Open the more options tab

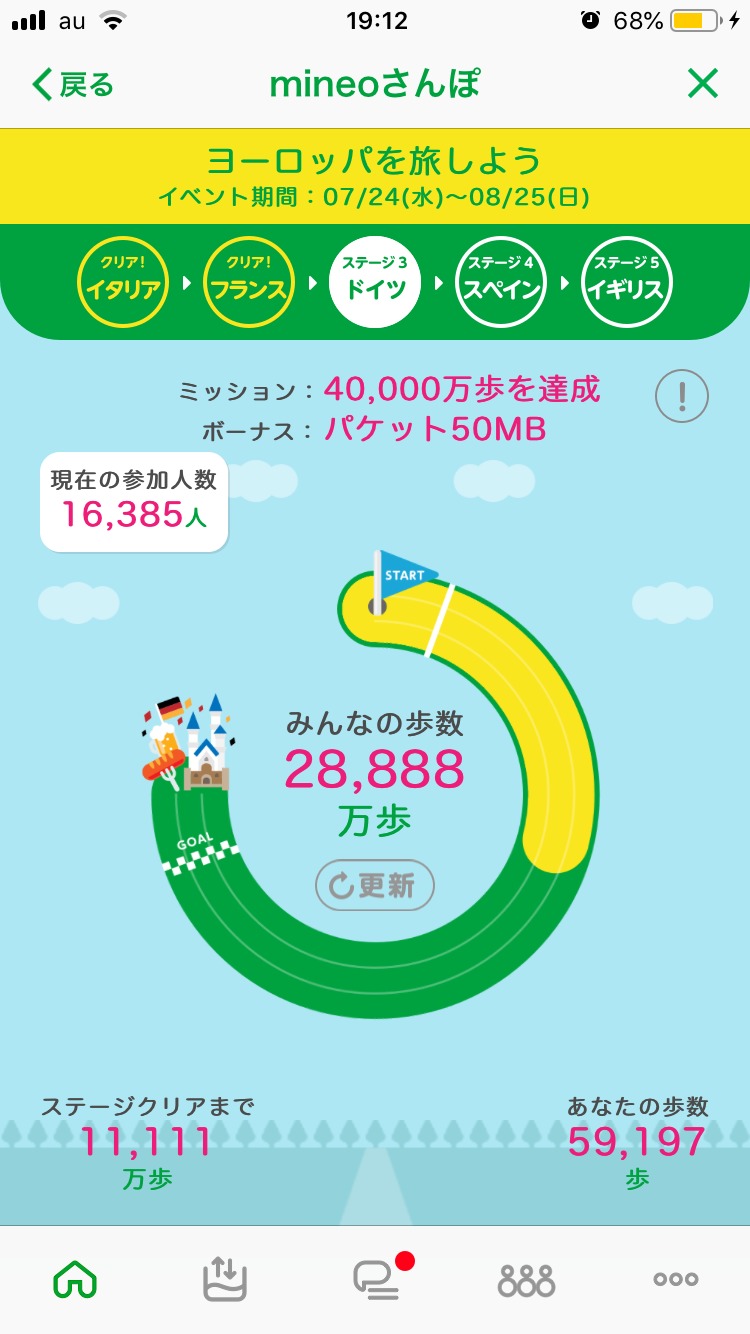676,1279
